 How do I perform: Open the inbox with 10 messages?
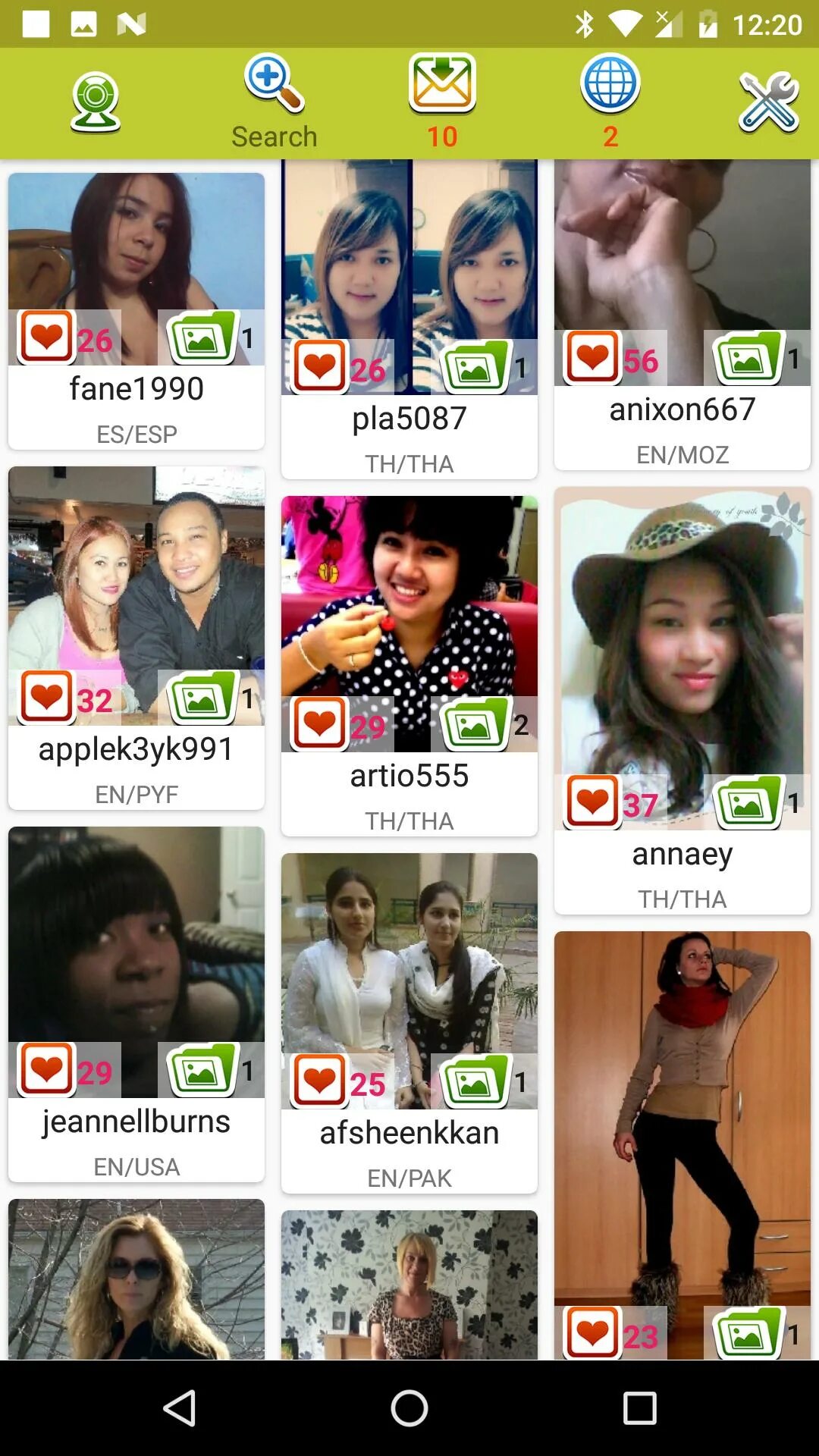(442, 103)
